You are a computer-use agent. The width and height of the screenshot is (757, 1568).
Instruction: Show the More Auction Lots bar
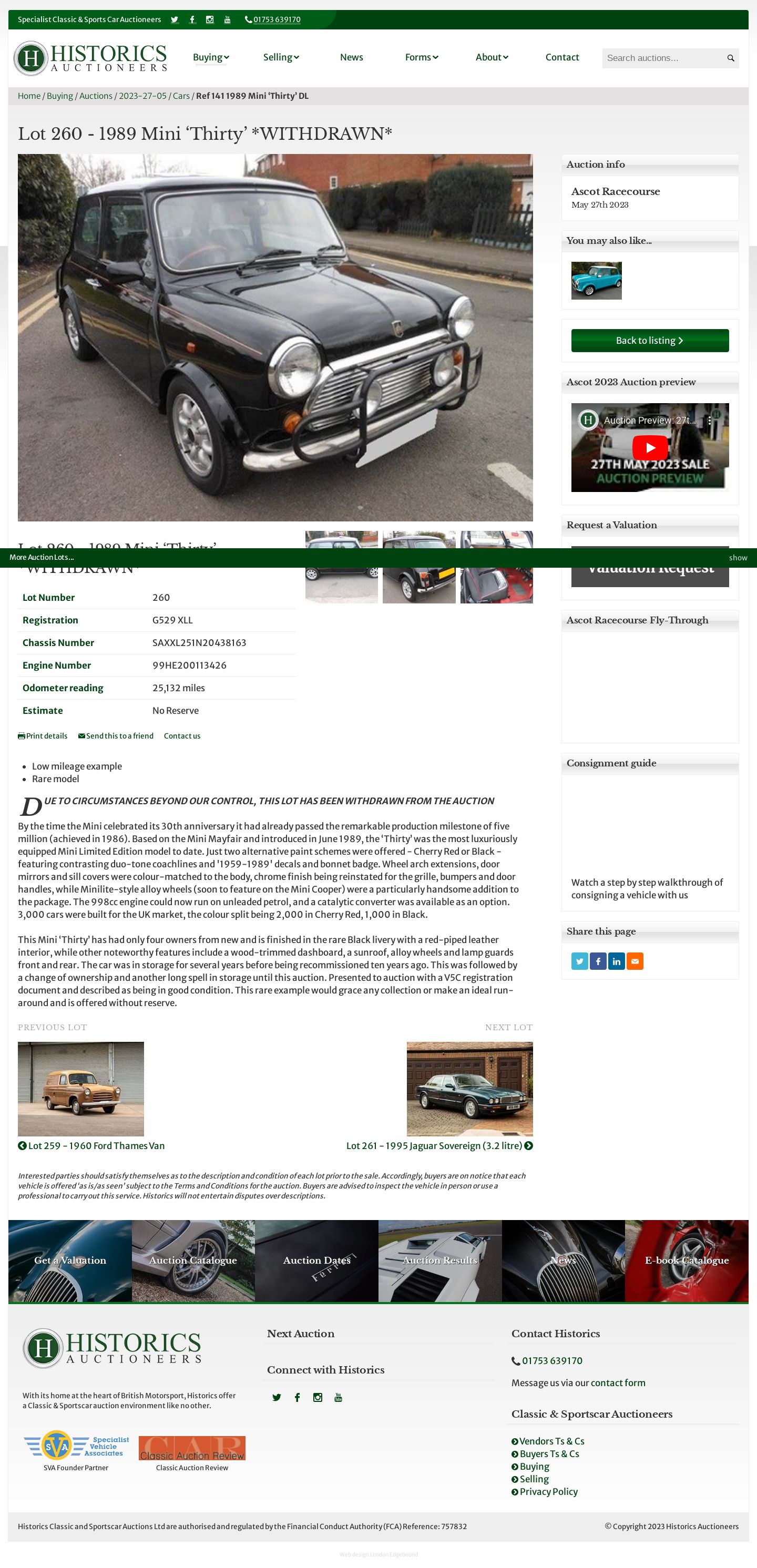(x=738, y=558)
